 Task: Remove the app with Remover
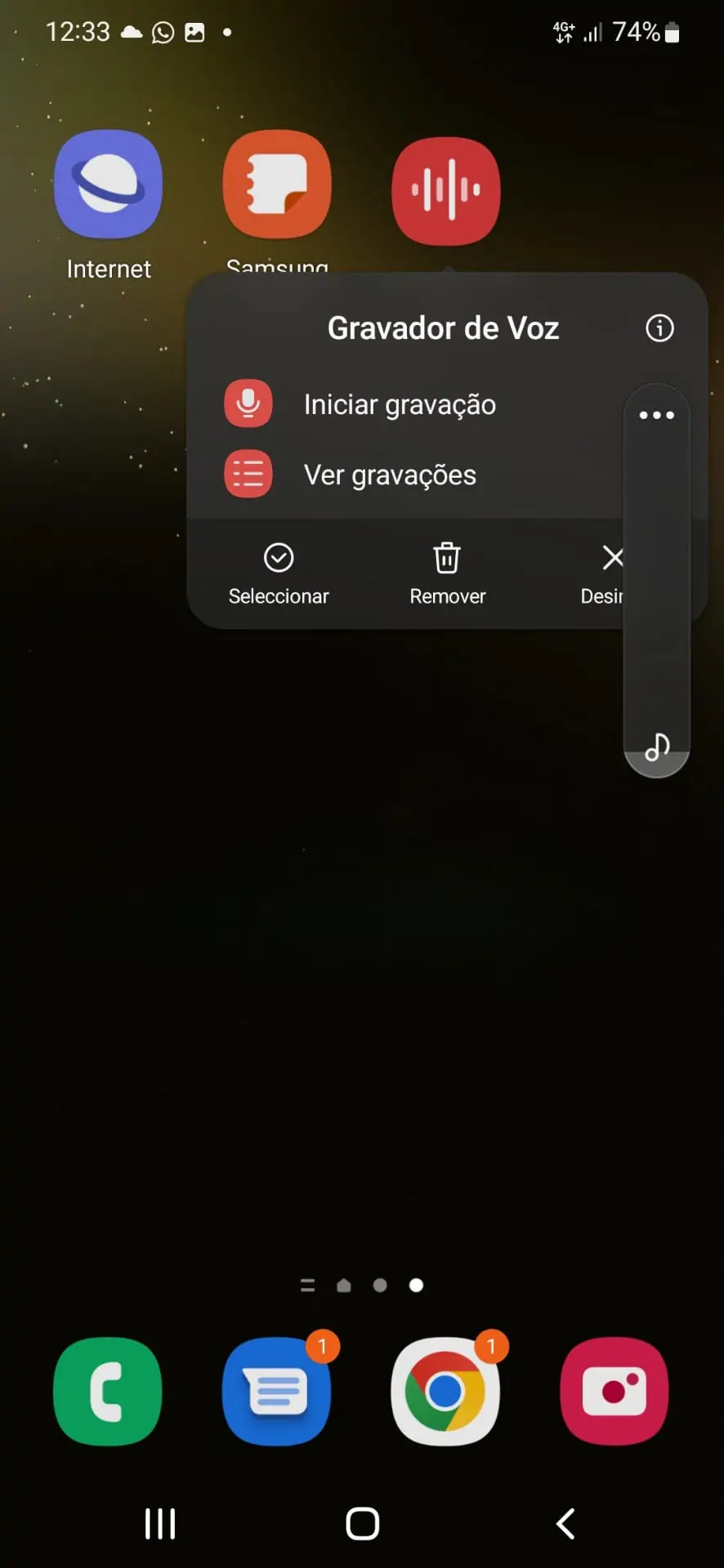(447, 572)
